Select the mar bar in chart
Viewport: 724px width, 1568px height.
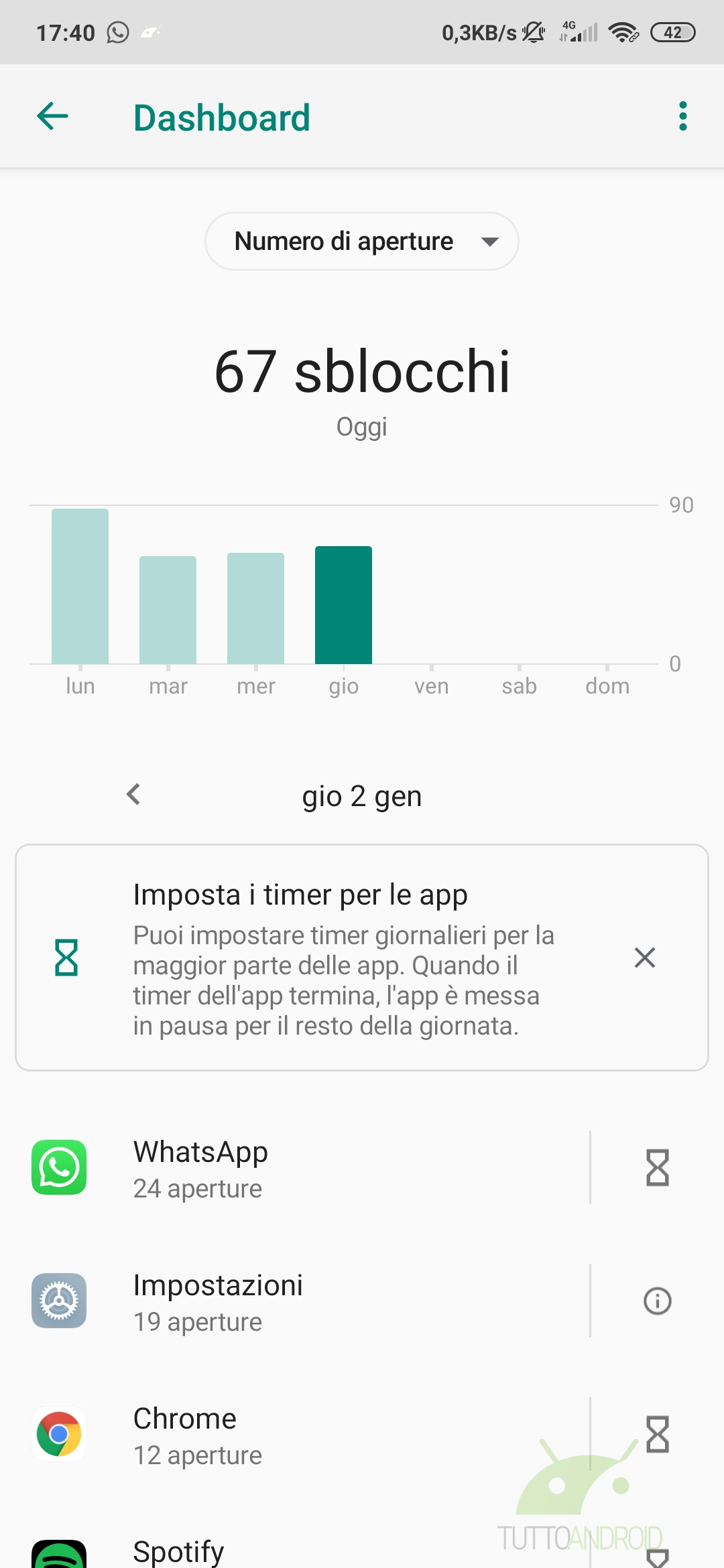[x=168, y=610]
